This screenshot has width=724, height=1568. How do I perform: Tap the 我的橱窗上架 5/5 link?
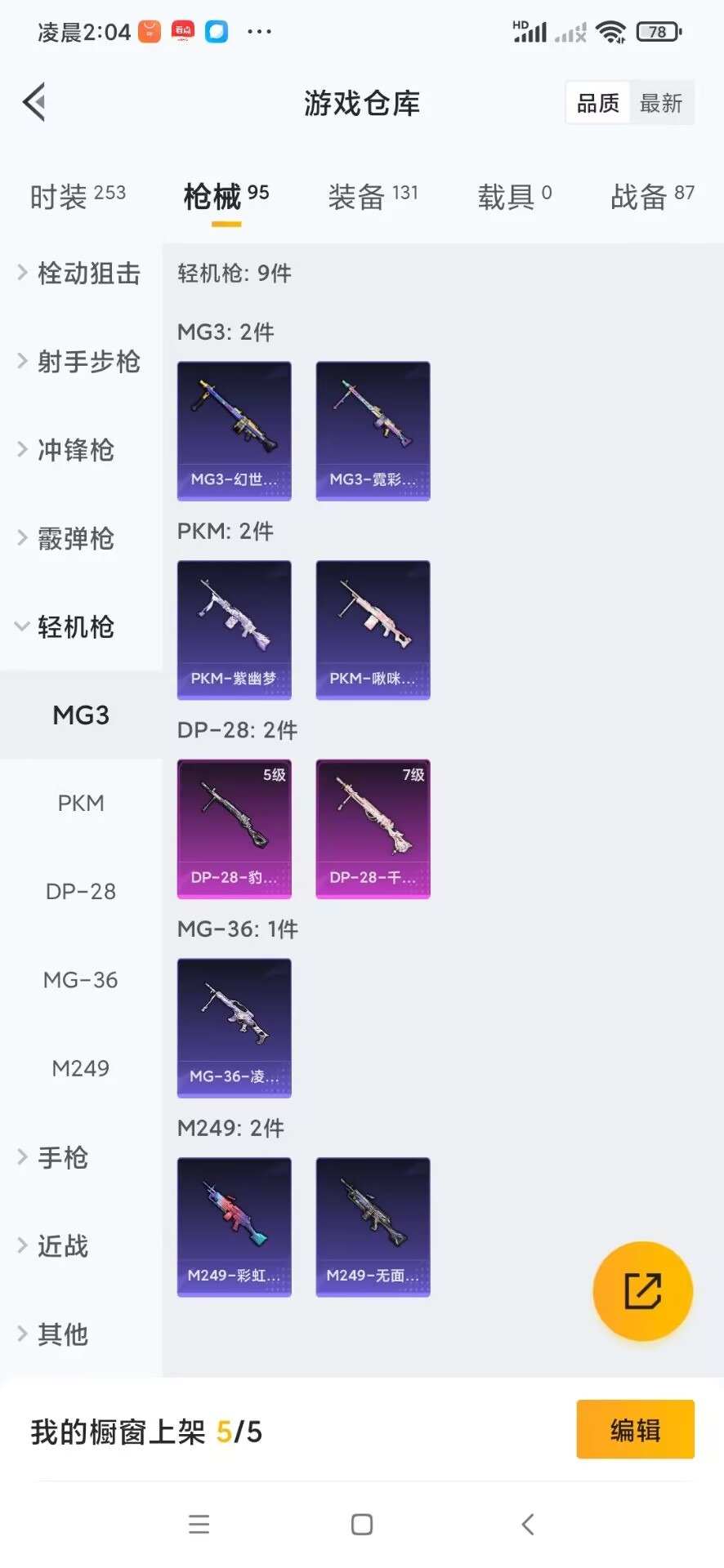pyautogui.click(x=145, y=1431)
